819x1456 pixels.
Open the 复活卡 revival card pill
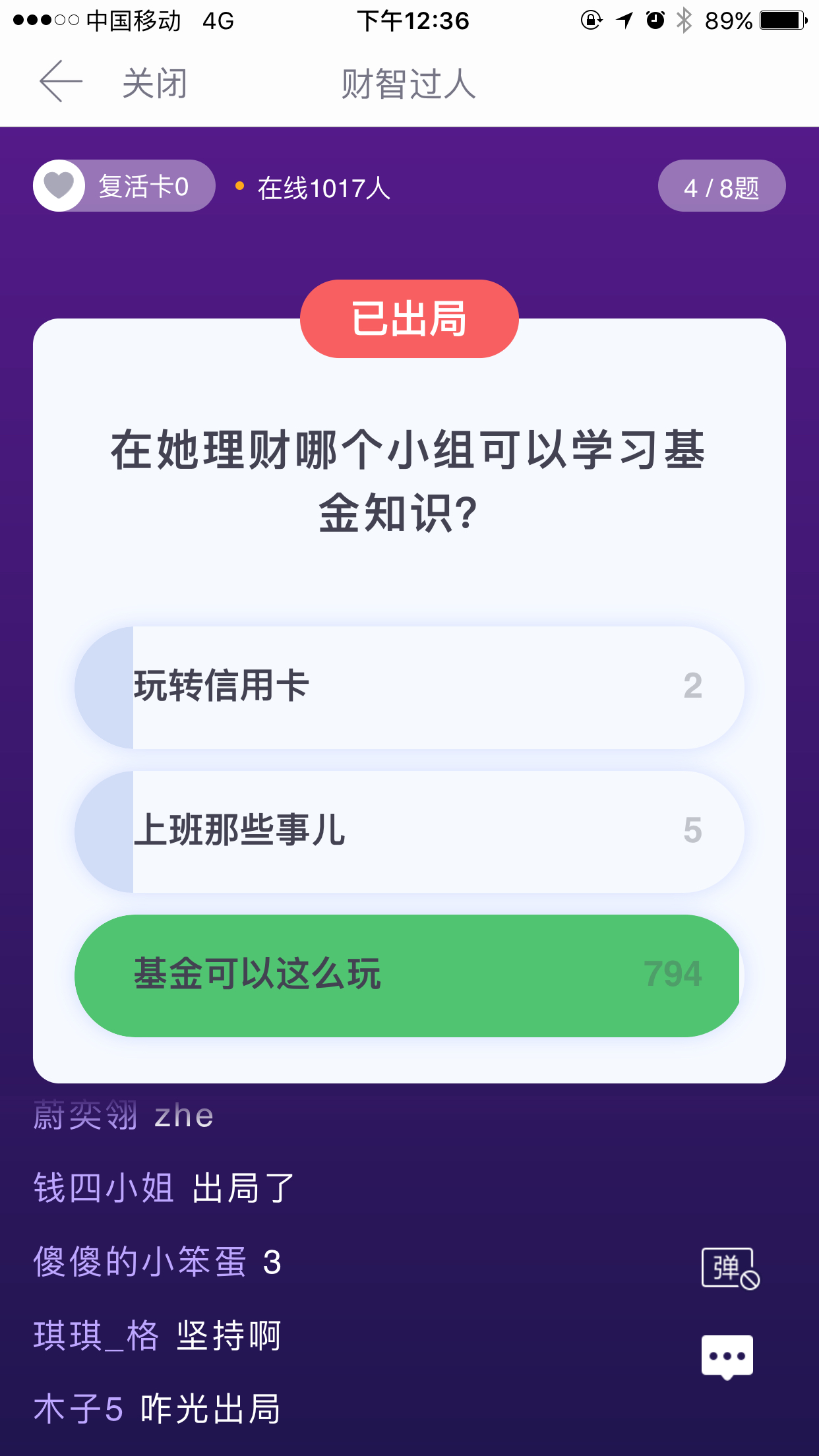[x=124, y=186]
